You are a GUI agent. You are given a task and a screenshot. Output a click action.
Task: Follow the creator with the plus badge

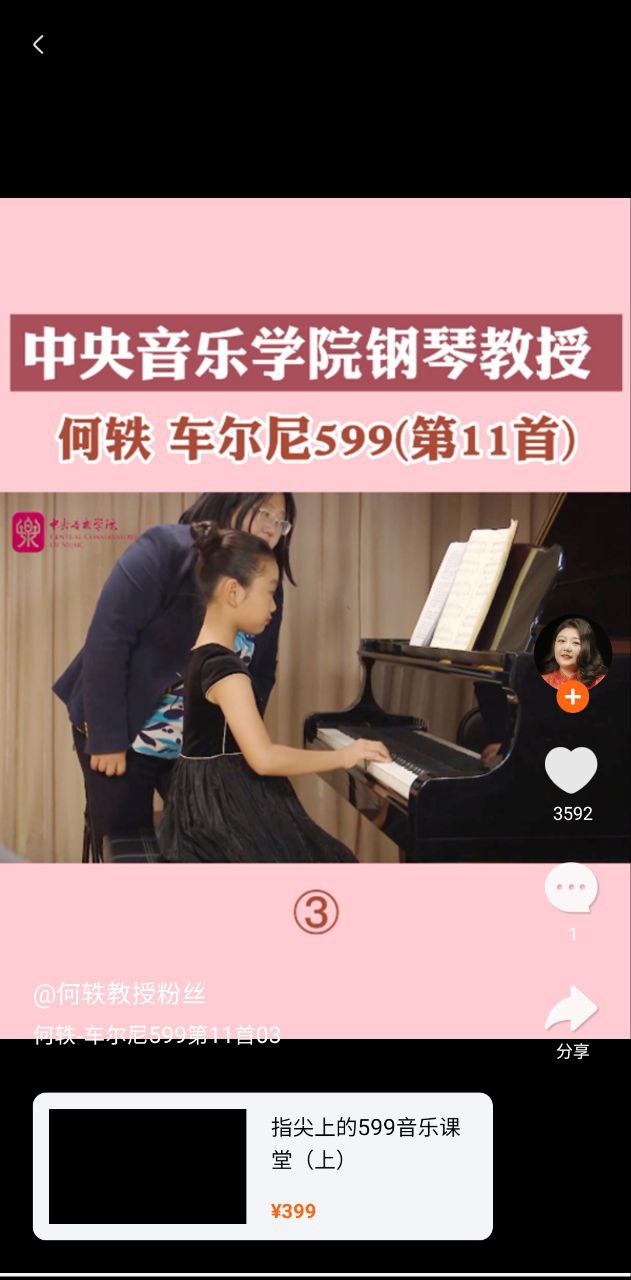point(572,697)
